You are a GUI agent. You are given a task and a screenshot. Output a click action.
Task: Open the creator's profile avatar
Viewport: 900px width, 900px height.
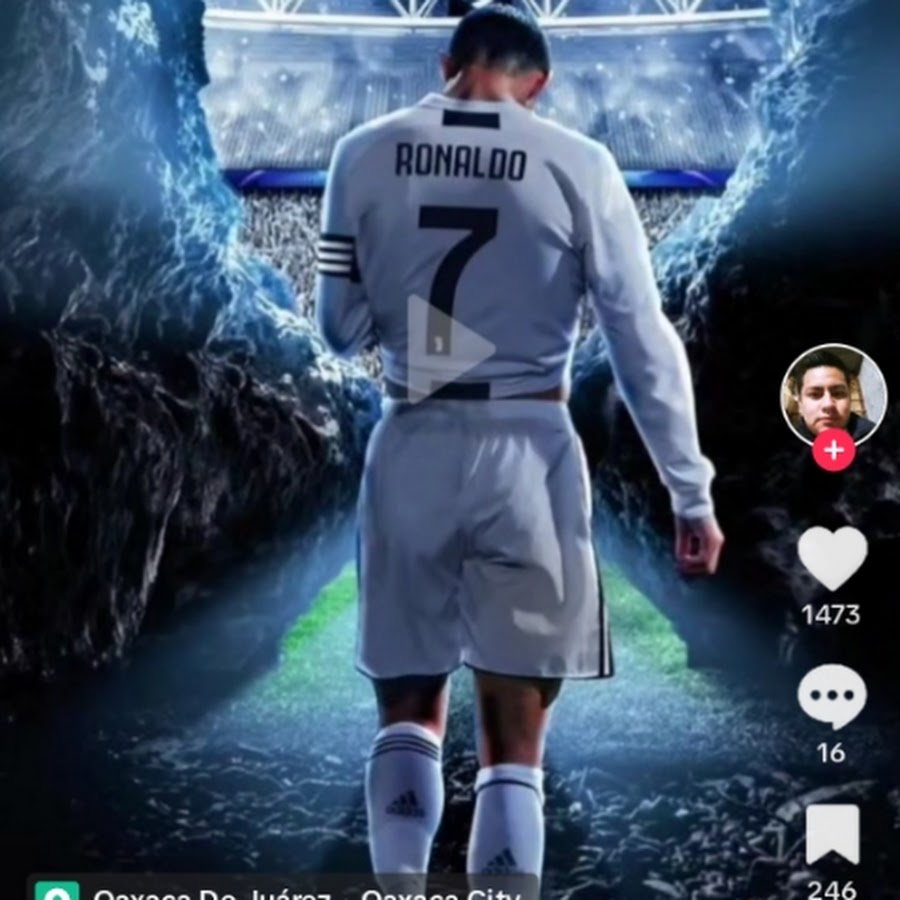click(832, 395)
